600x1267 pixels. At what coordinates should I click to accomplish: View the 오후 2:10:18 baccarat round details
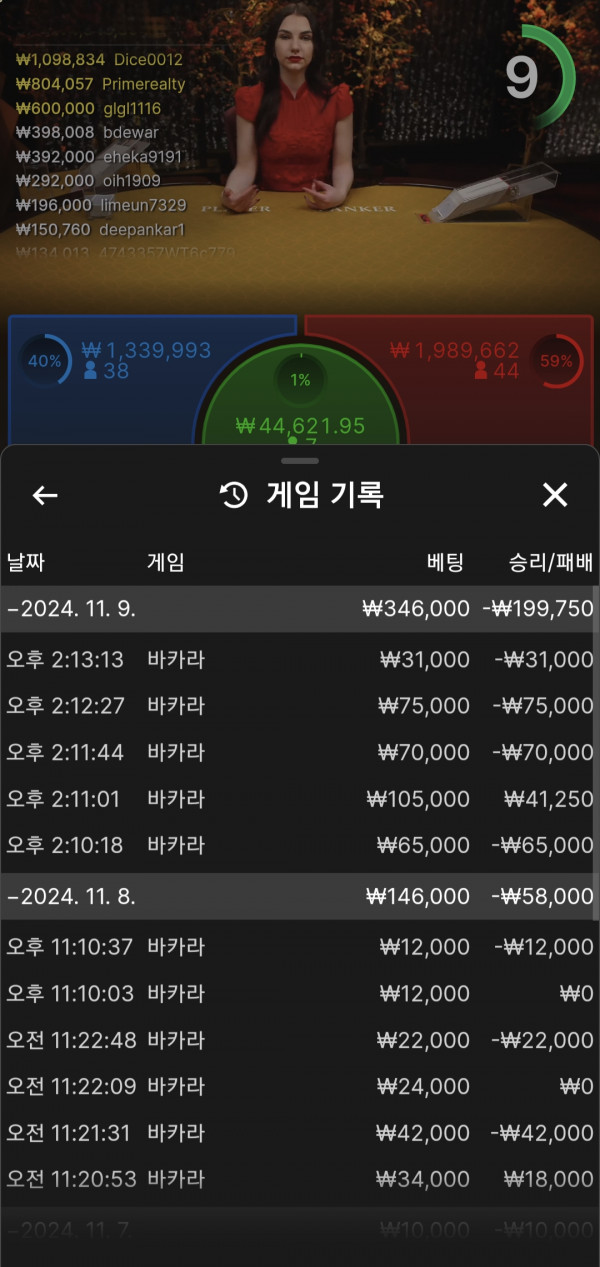coord(300,845)
